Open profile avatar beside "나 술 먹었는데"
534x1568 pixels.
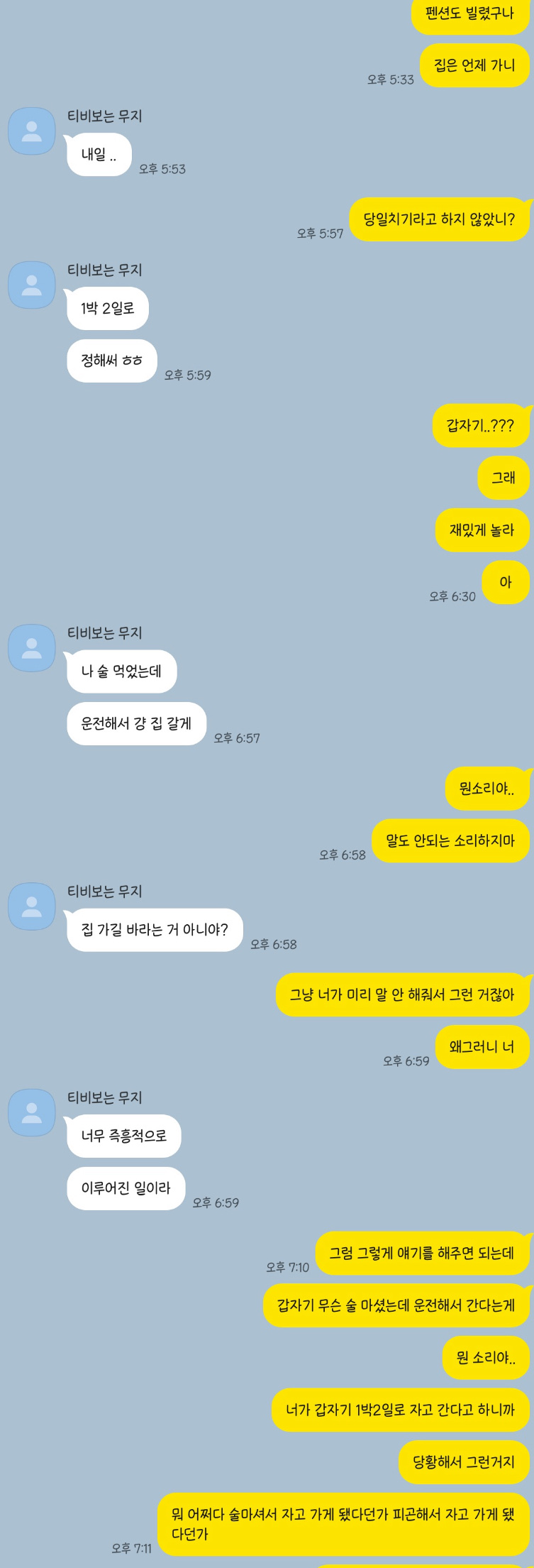pyautogui.click(x=32, y=648)
